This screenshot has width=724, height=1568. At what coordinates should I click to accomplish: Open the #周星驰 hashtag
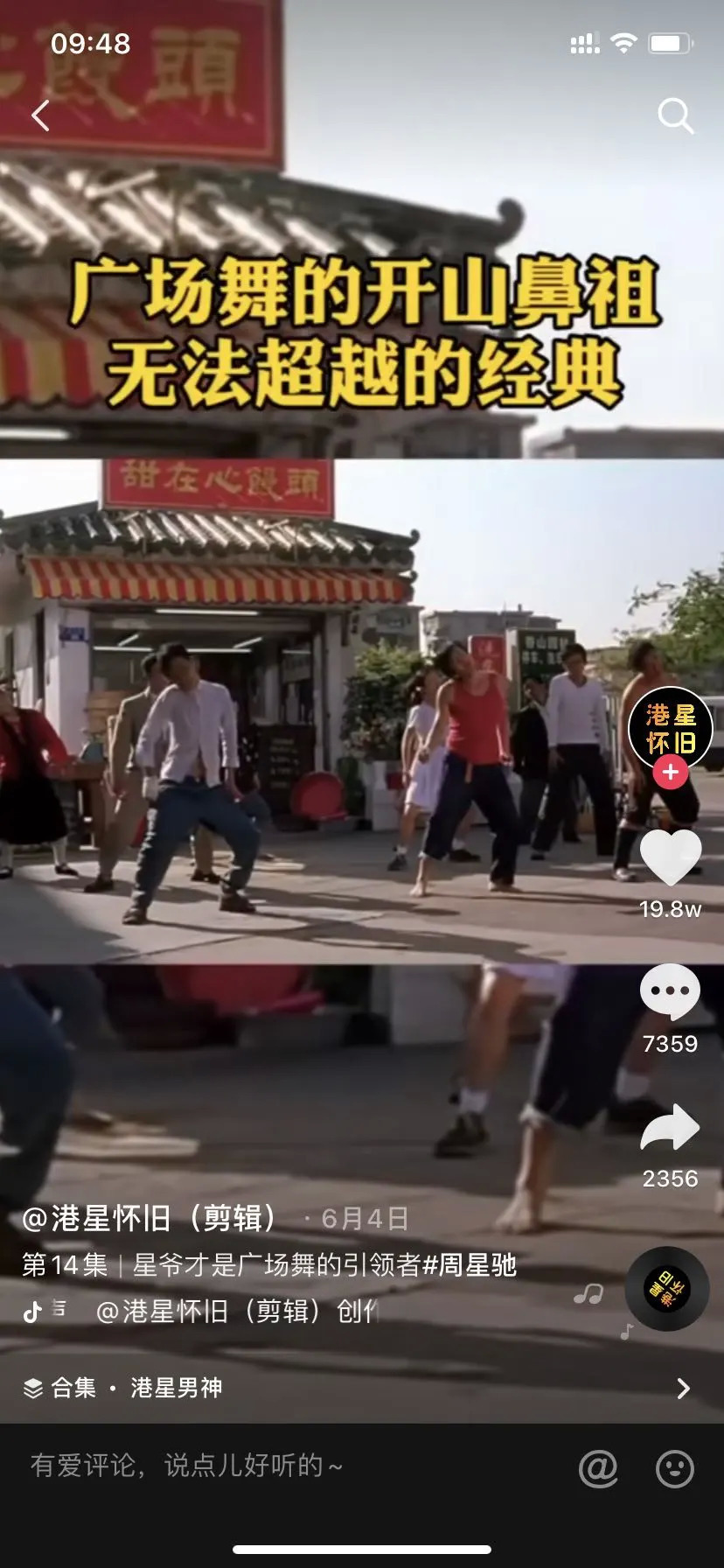[x=470, y=1265]
